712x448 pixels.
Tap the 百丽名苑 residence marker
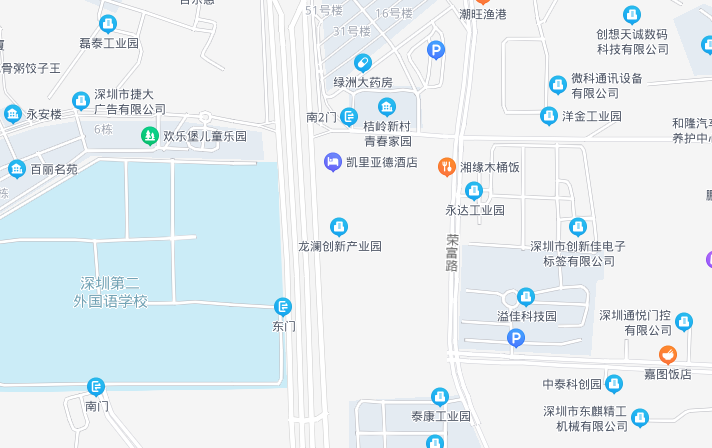17,169
